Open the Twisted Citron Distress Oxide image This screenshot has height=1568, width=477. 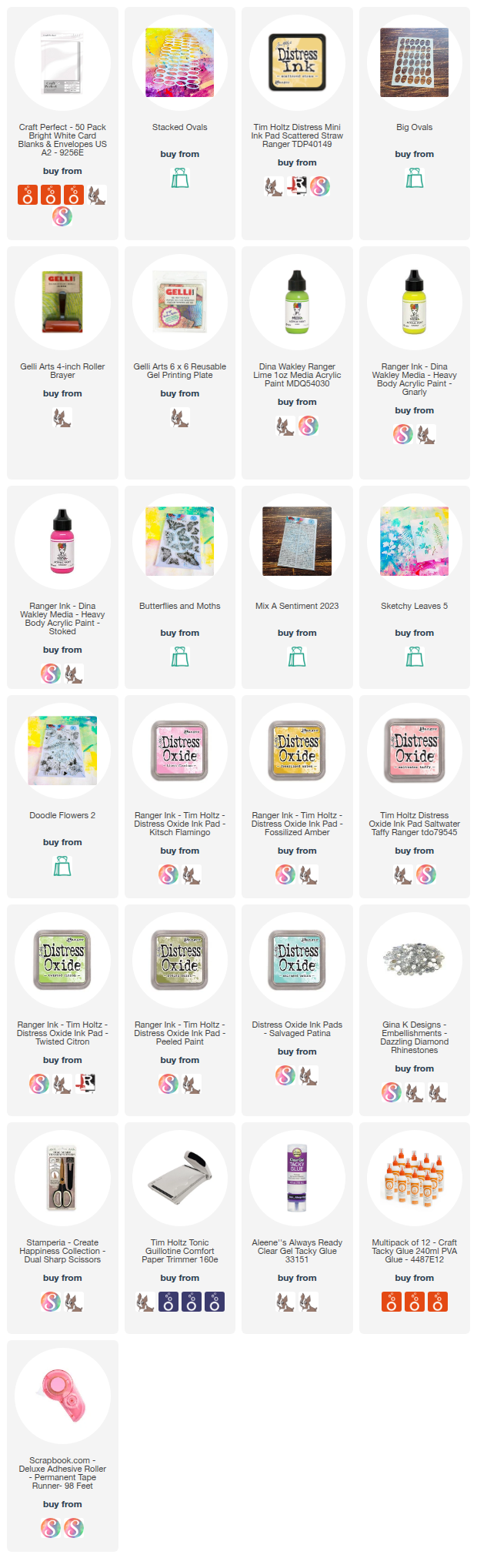click(62, 960)
